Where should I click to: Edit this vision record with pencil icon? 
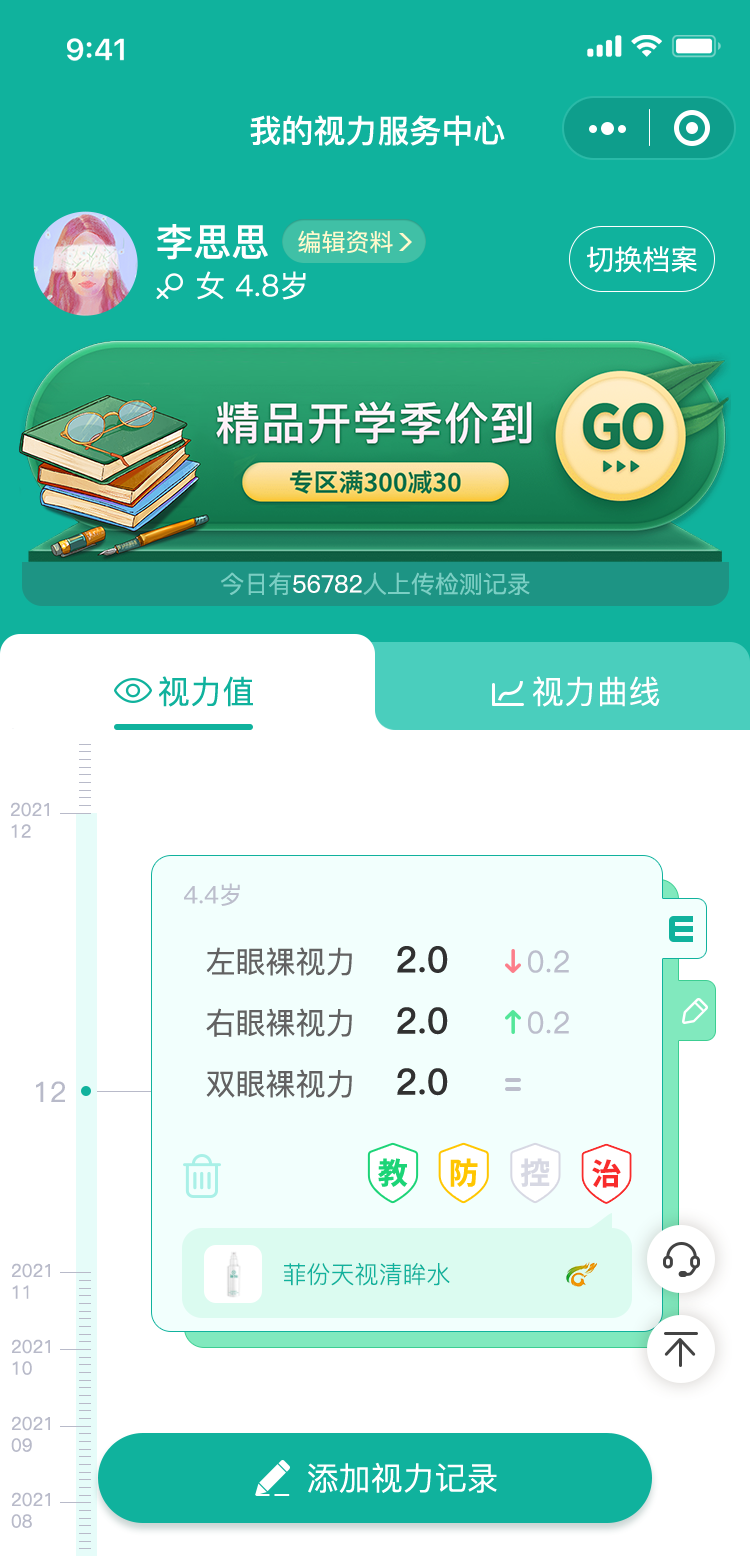point(694,1011)
